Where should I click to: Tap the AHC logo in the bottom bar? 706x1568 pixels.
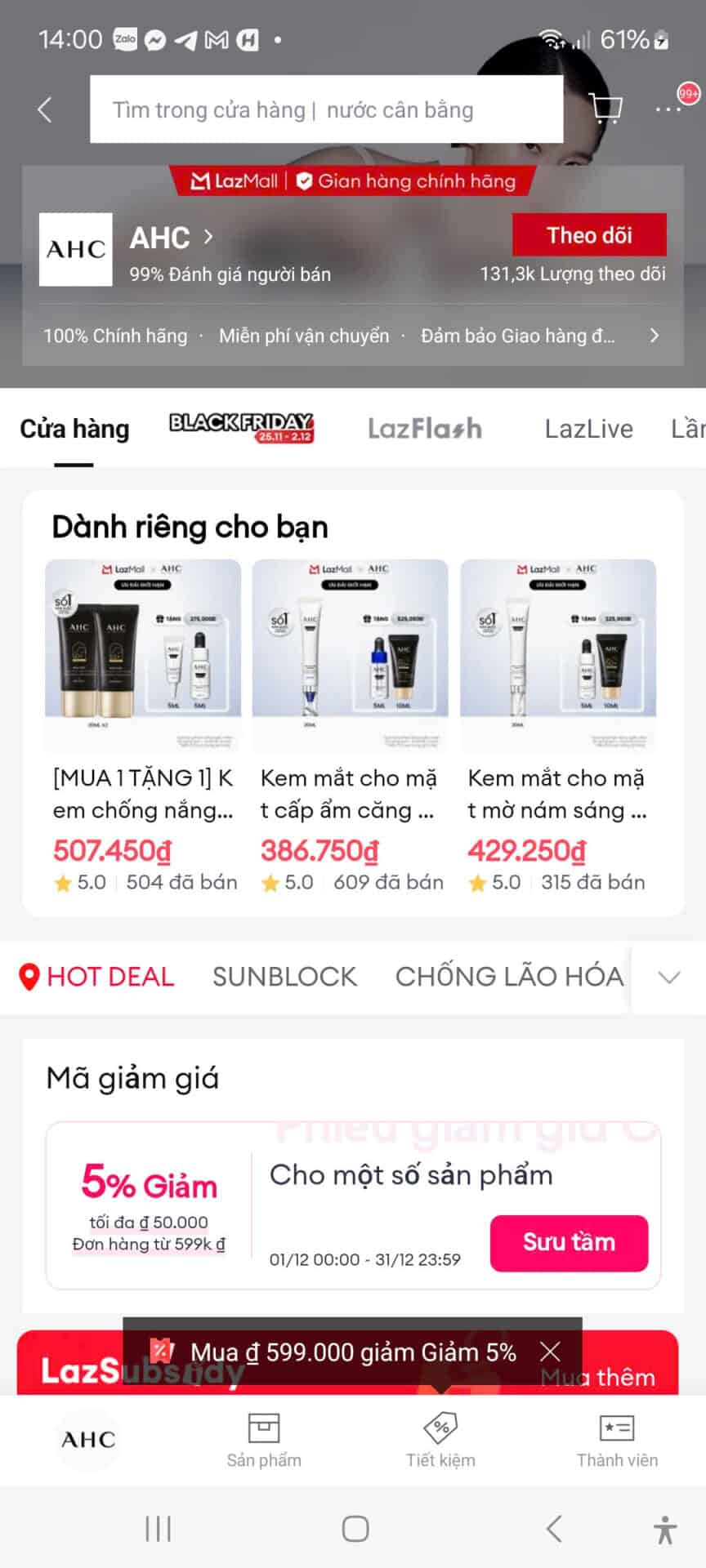click(x=87, y=1439)
